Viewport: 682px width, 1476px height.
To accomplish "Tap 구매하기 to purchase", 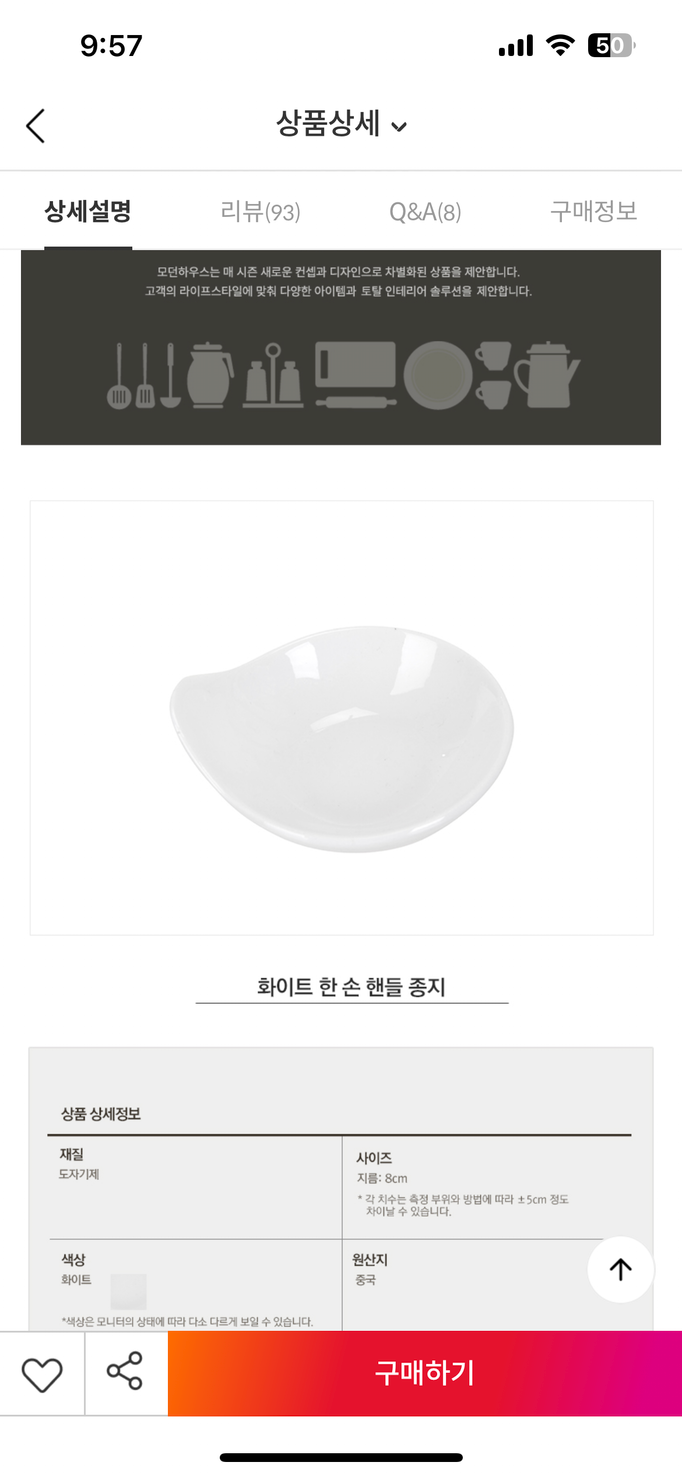I will tap(424, 1373).
